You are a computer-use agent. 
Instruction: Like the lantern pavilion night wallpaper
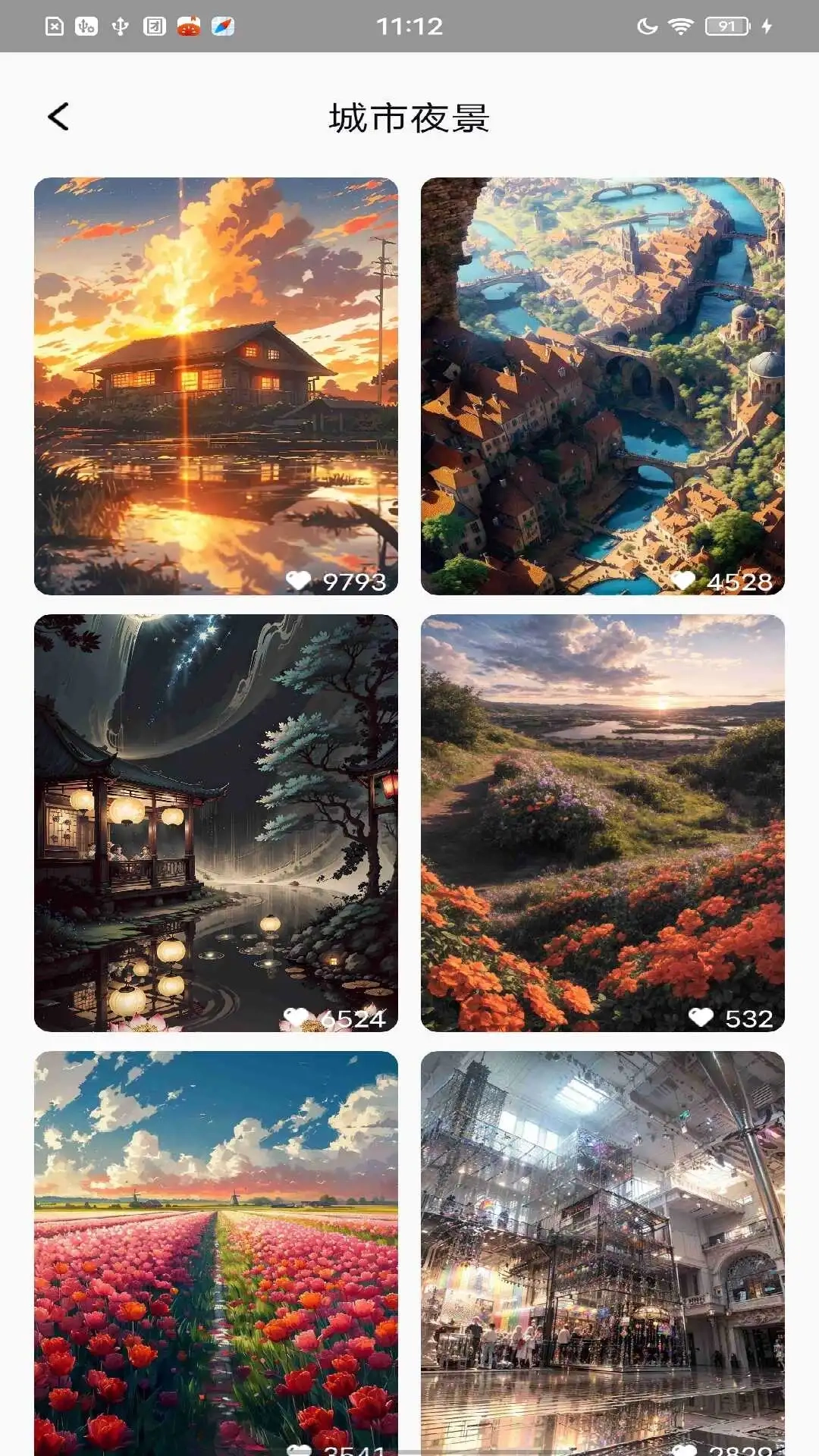pos(297,1018)
